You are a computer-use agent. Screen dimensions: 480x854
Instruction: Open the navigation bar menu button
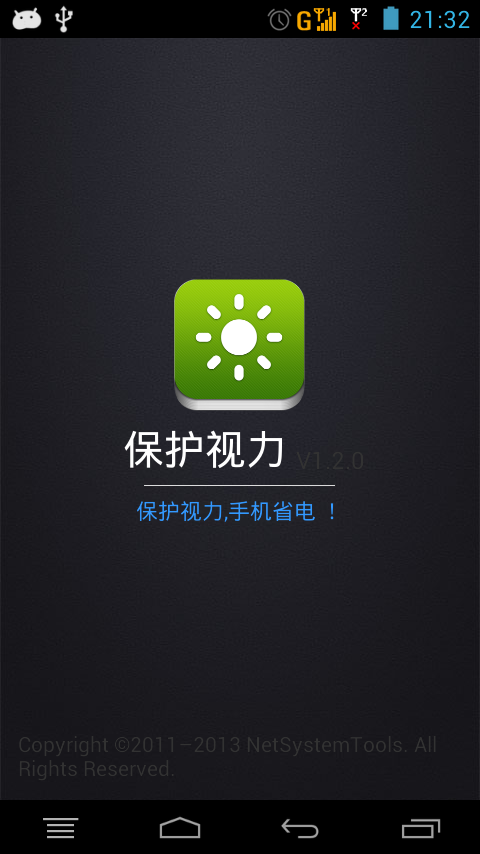coord(60,828)
